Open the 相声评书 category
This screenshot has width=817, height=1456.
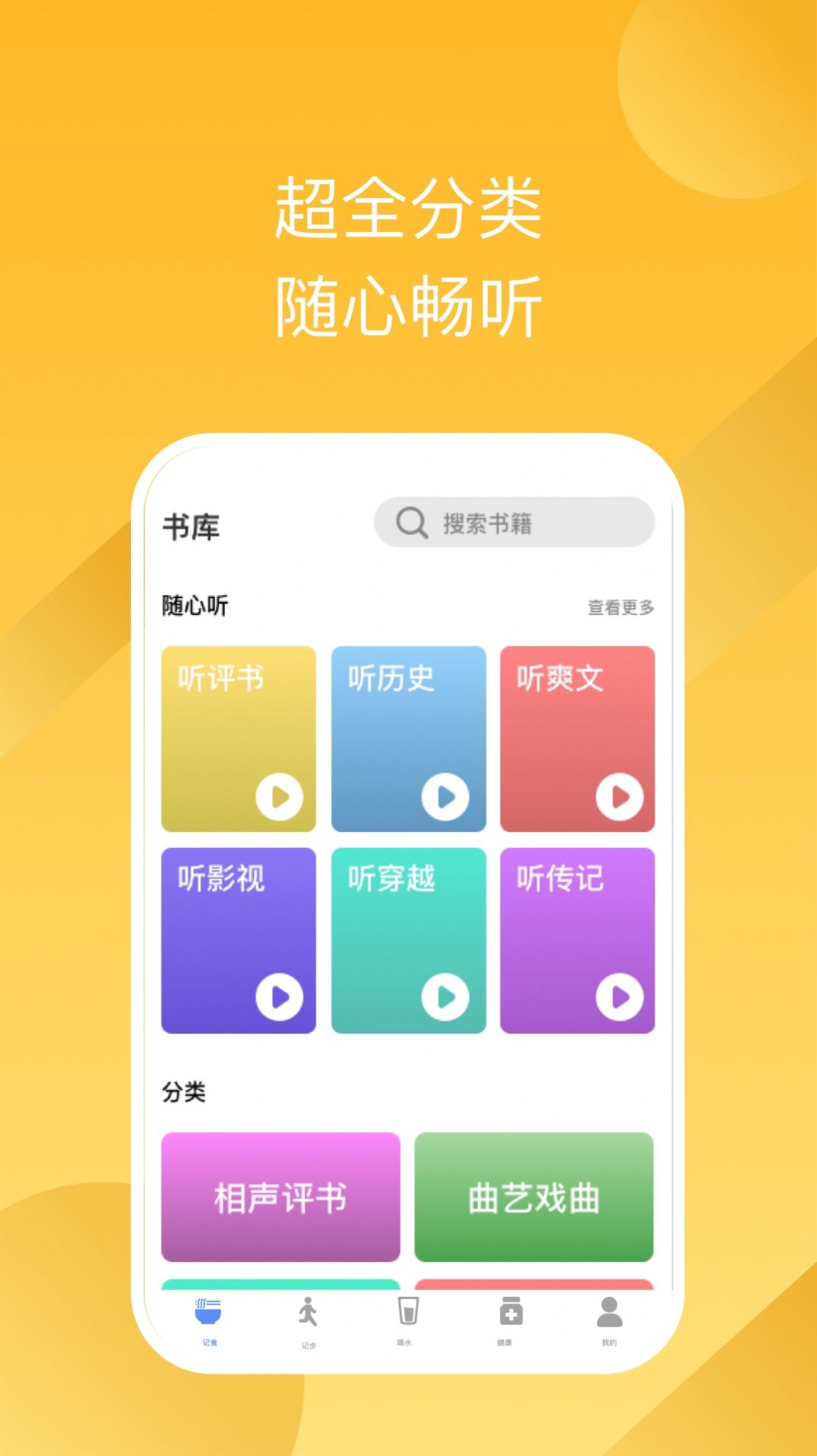(x=279, y=1196)
